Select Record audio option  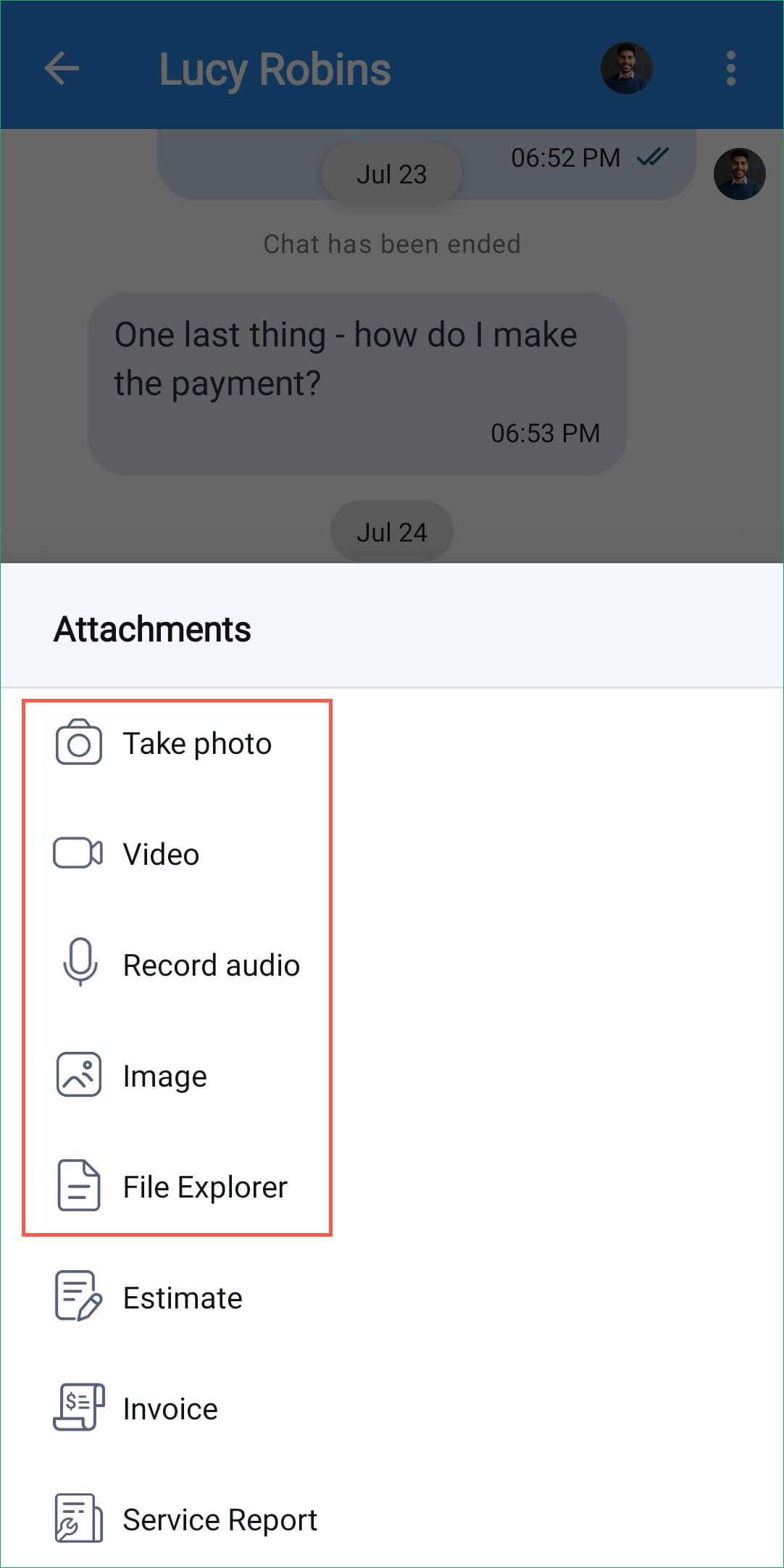(178, 964)
